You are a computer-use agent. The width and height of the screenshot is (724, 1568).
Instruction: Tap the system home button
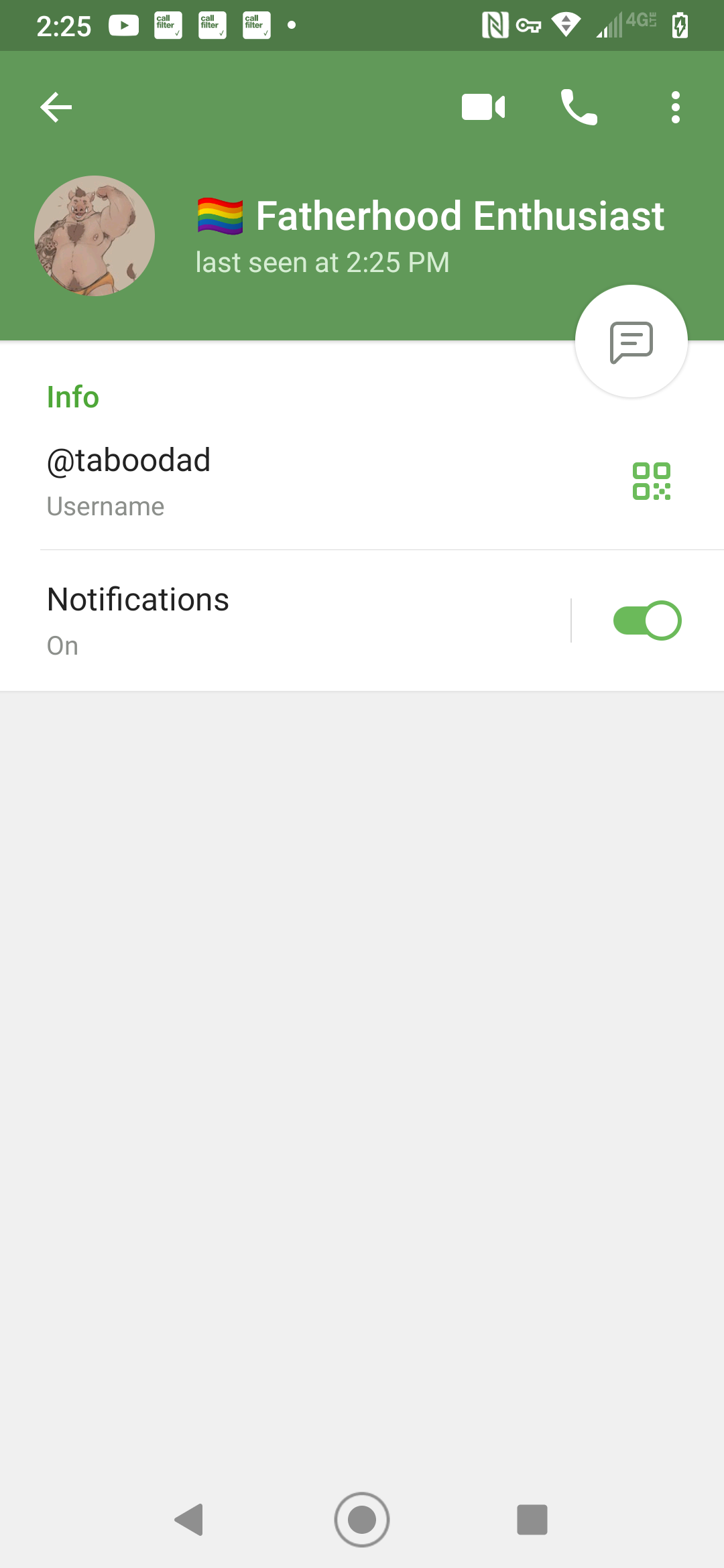(362, 1520)
